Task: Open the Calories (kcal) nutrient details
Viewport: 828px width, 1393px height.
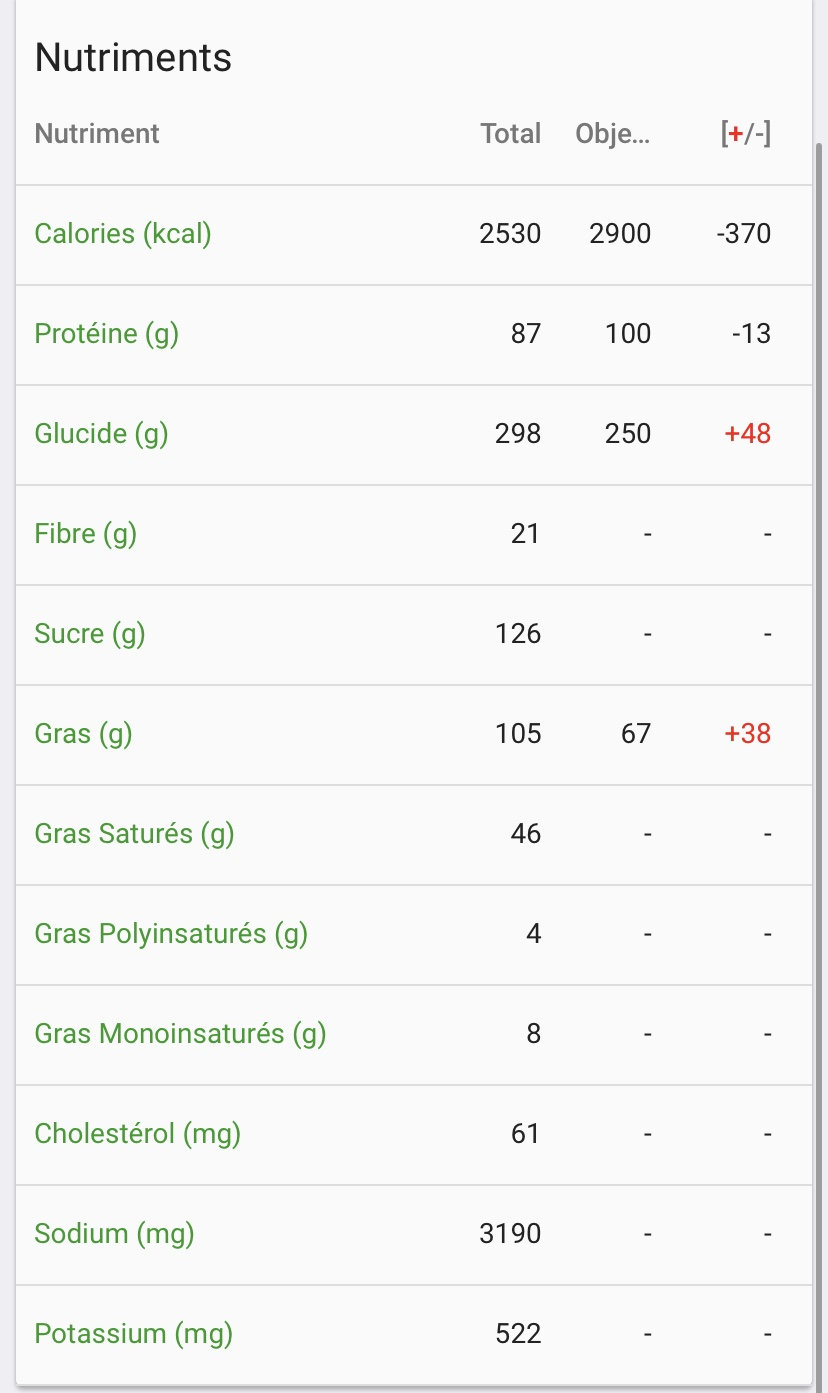Action: [x=123, y=234]
